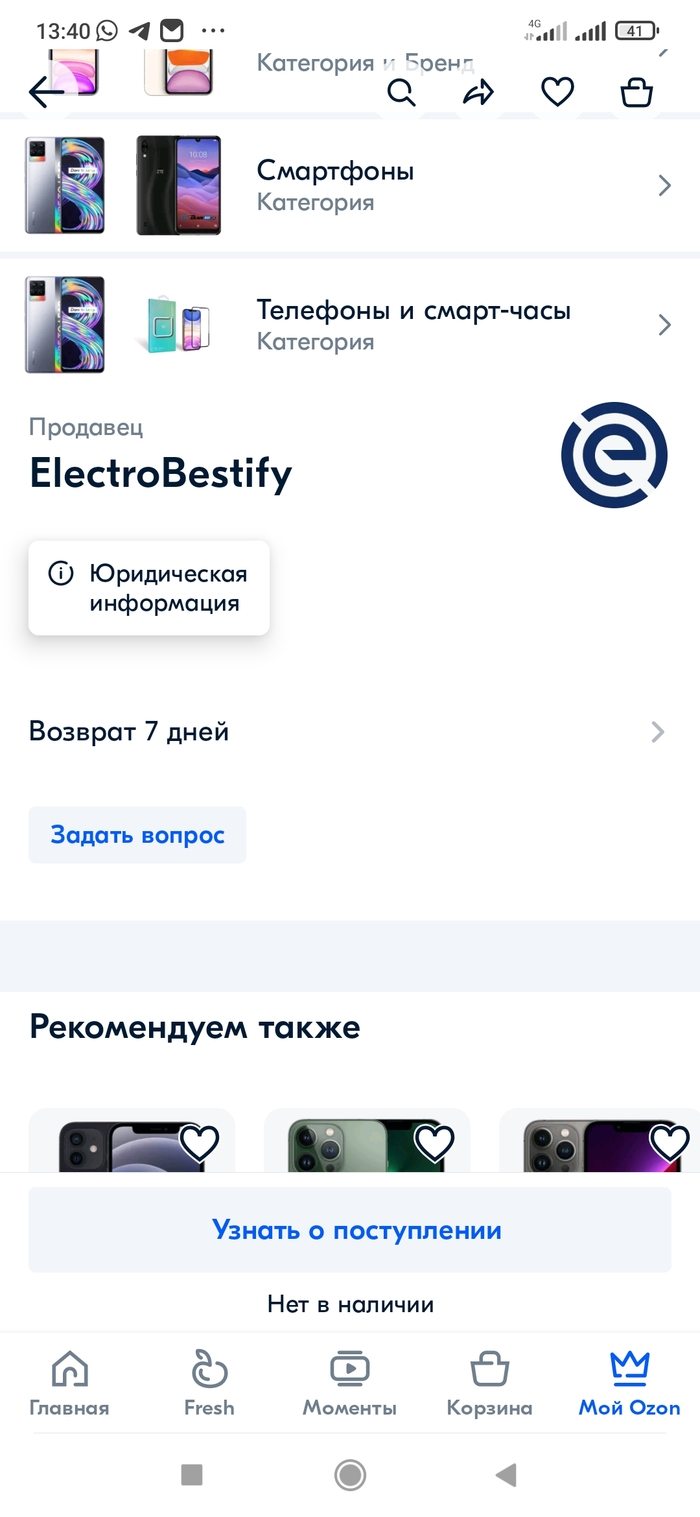The image size is (700, 1517).
Task: Tap Задать вопрос button
Action: [x=137, y=835]
